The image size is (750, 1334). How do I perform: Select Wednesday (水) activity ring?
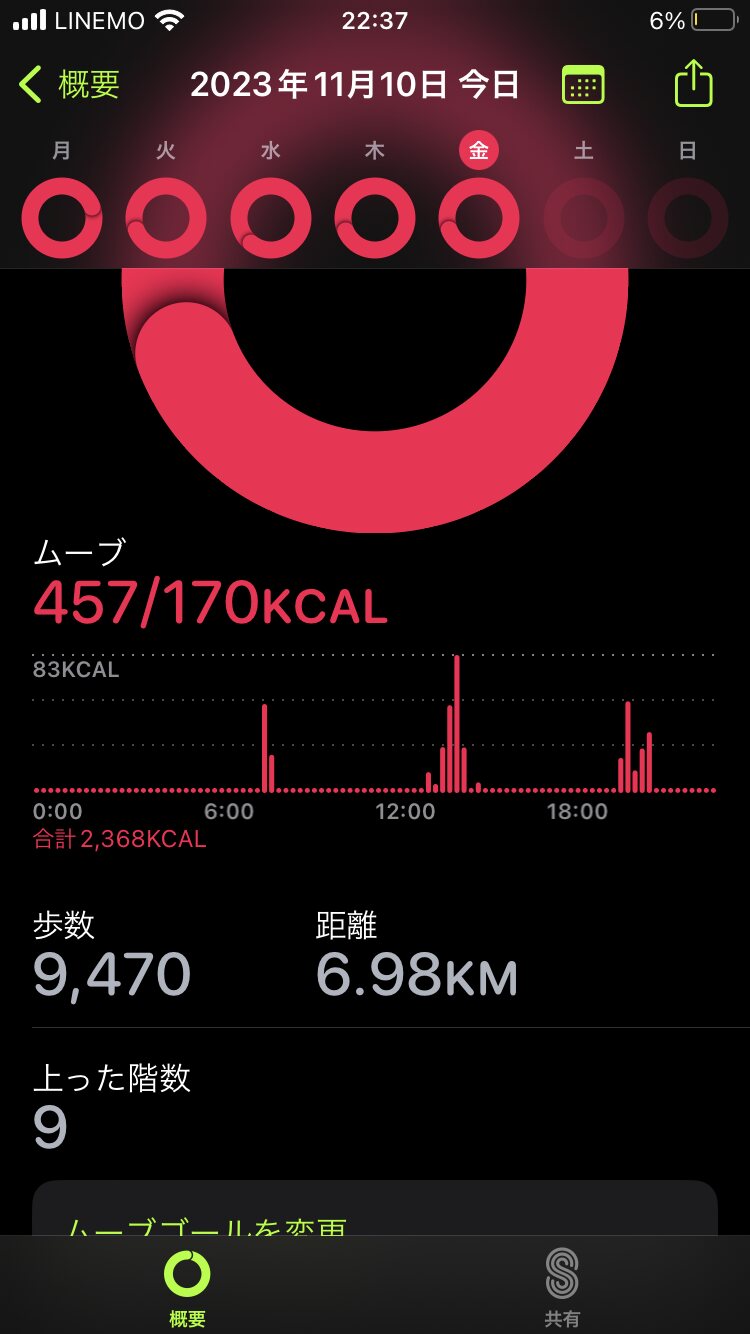coord(271,217)
